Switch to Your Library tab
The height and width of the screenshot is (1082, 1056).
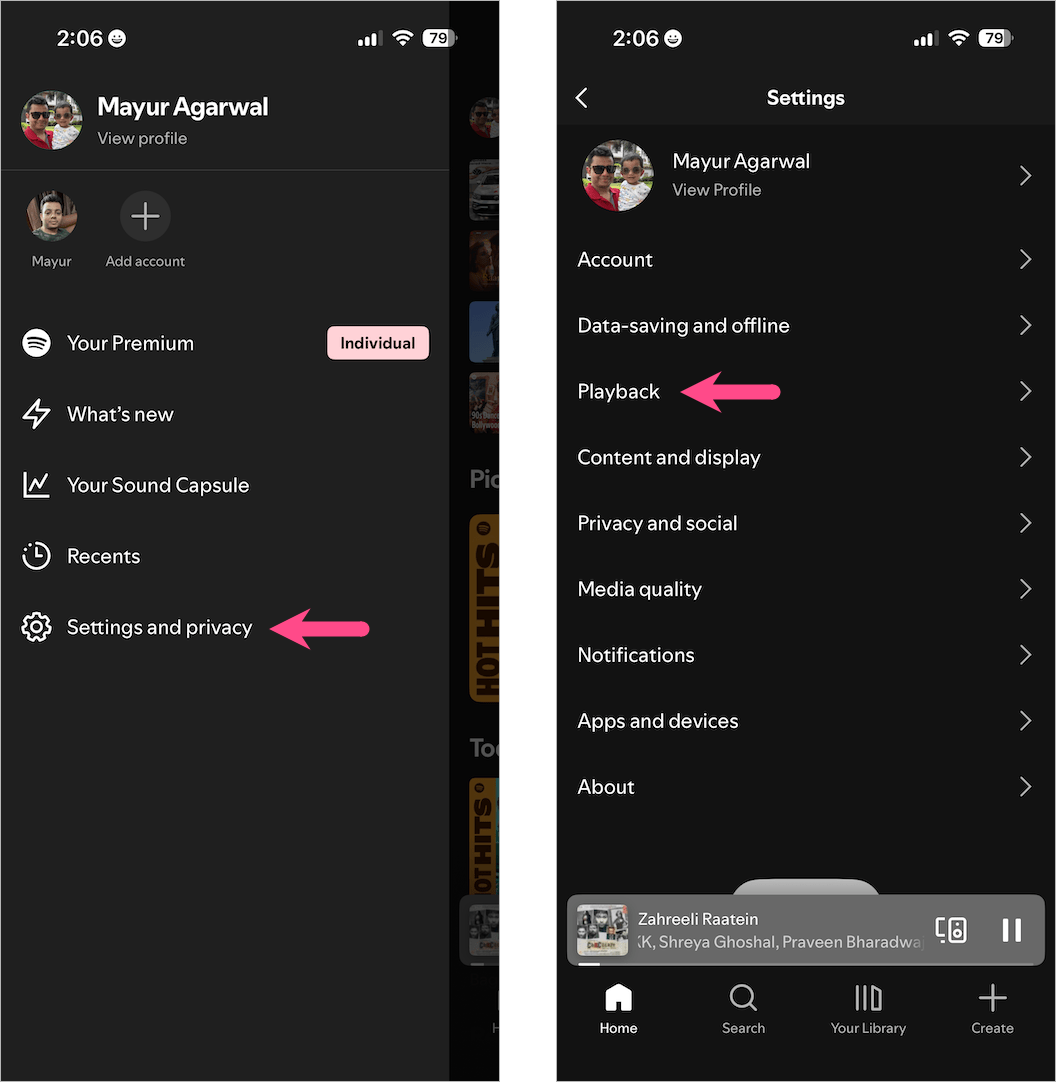pos(868,1008)
